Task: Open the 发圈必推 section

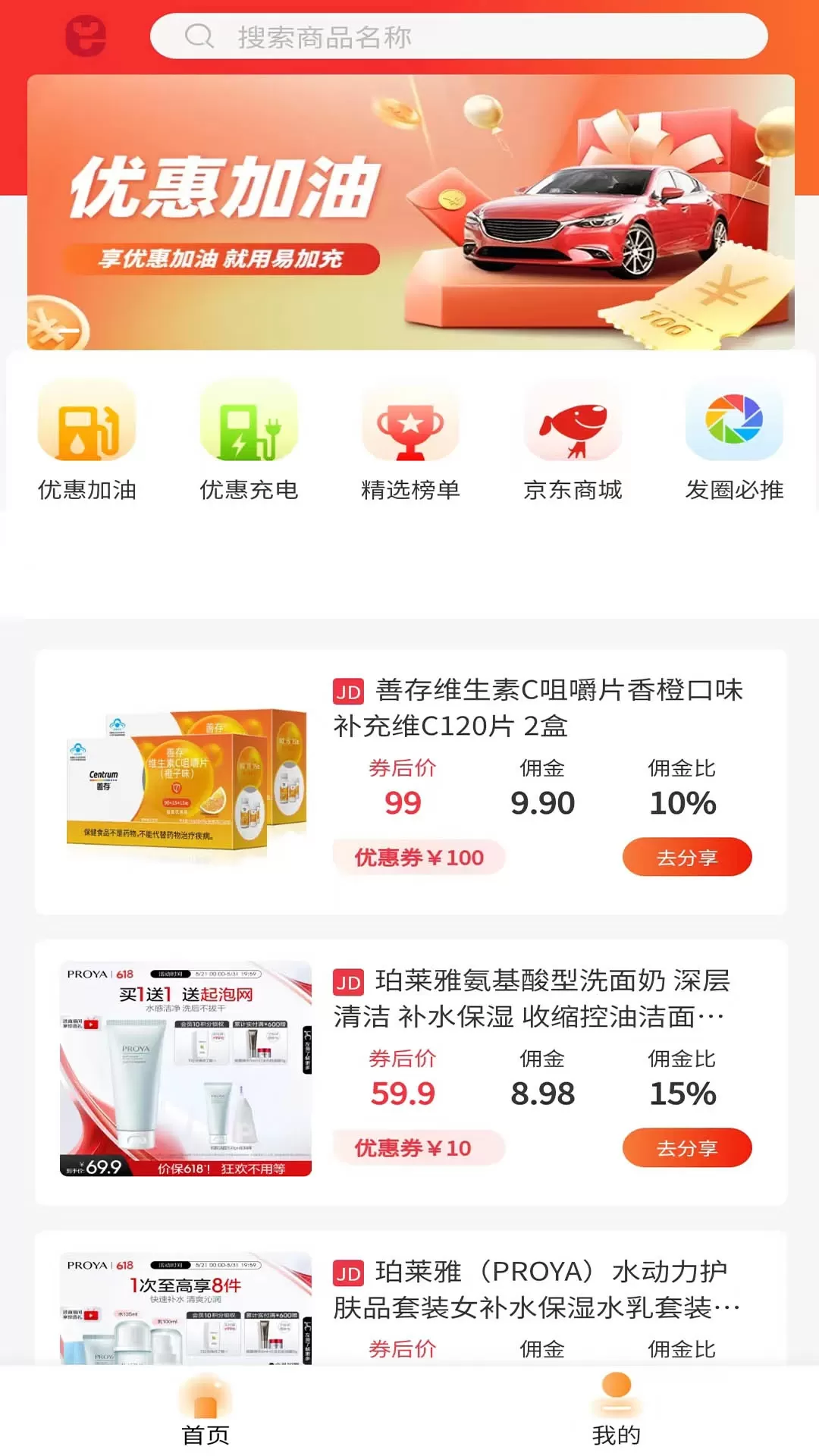Action: click(x=734, y=441)
